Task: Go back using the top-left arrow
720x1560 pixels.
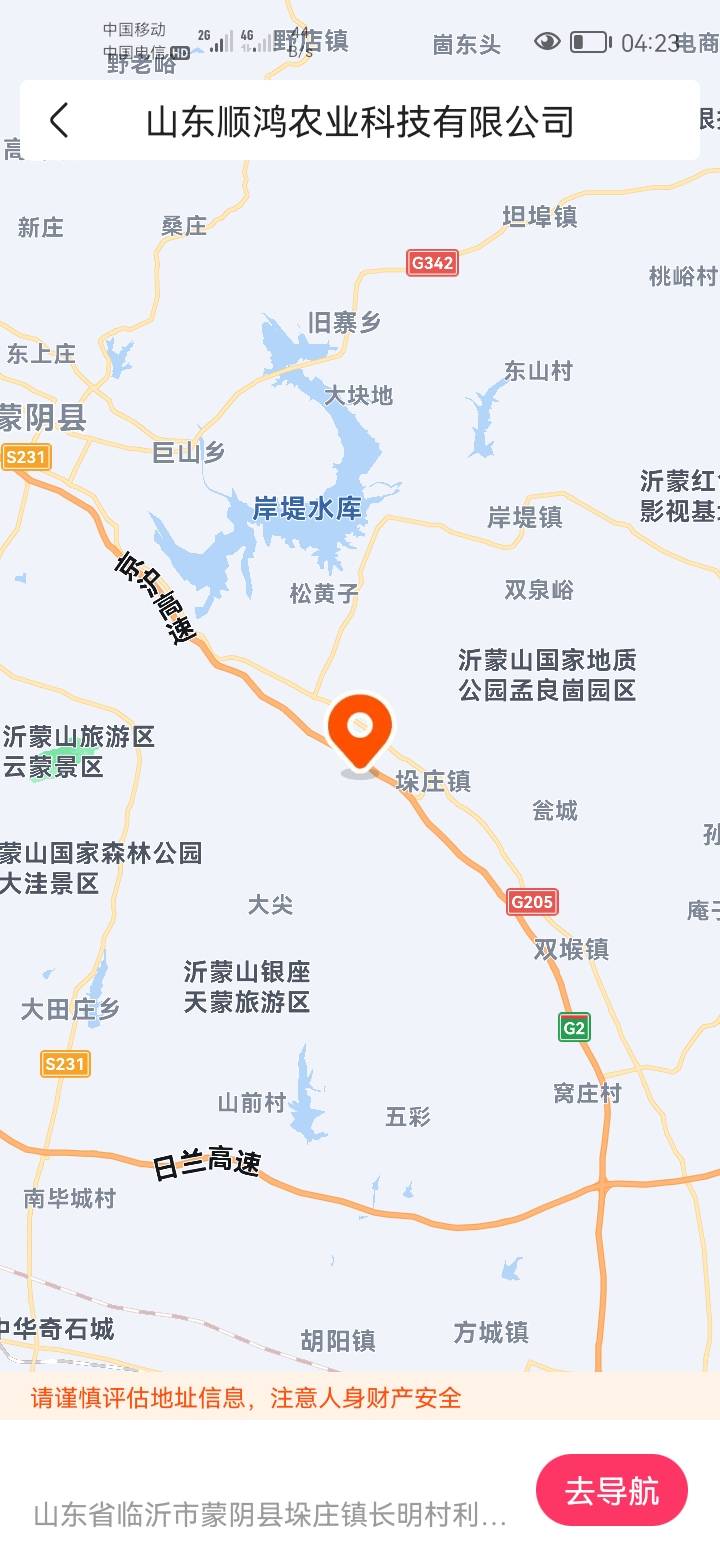Action: (x=59, y=121)
